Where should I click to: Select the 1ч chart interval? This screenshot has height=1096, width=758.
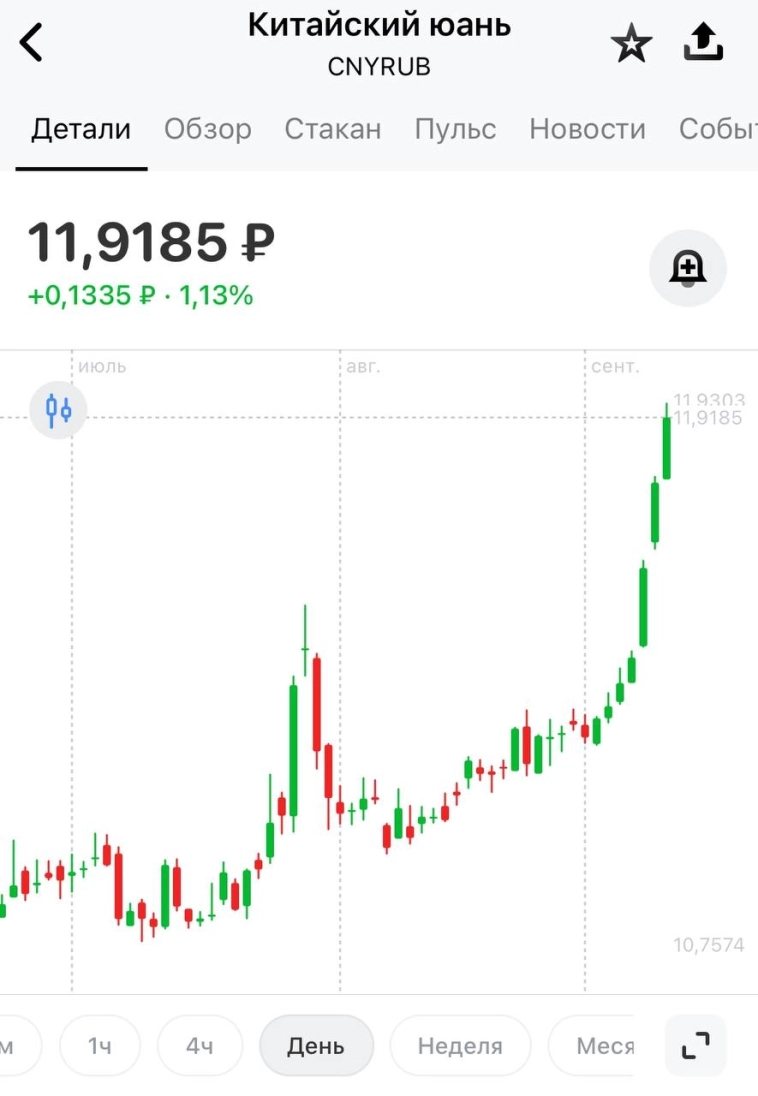(x=99, y=1046)
